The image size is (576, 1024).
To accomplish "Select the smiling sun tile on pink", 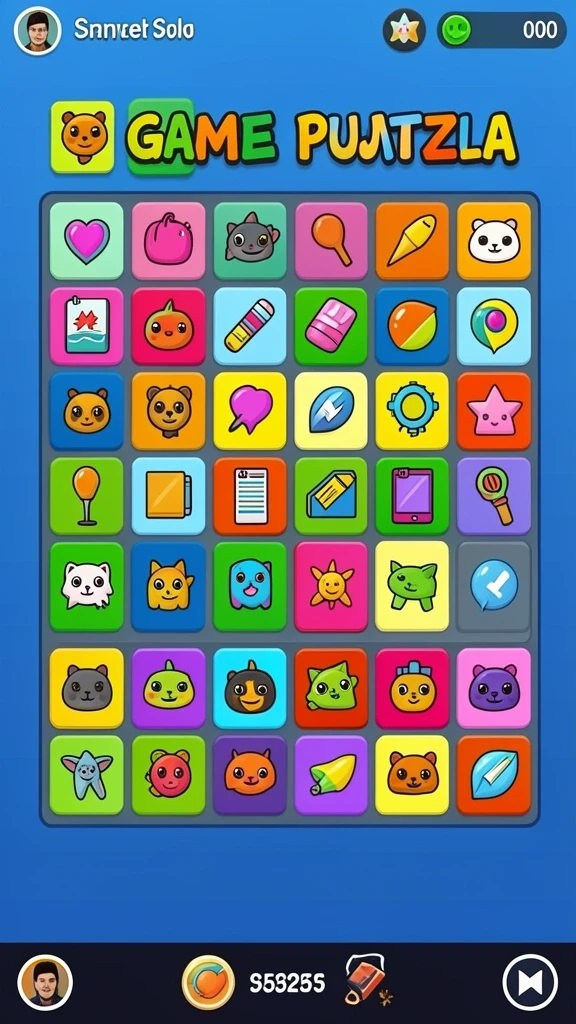I will (330, 586).
